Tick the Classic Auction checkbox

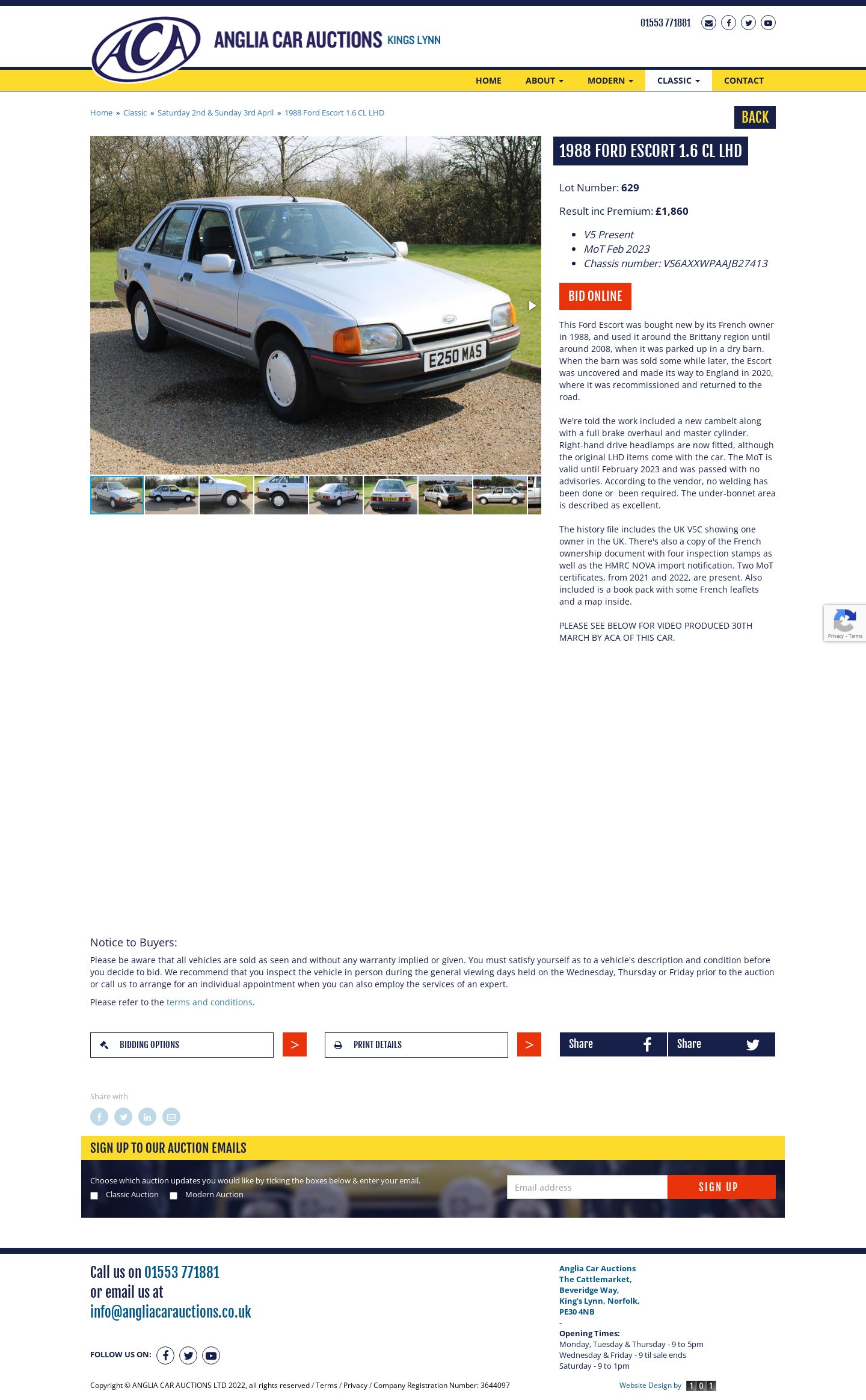94,1195
